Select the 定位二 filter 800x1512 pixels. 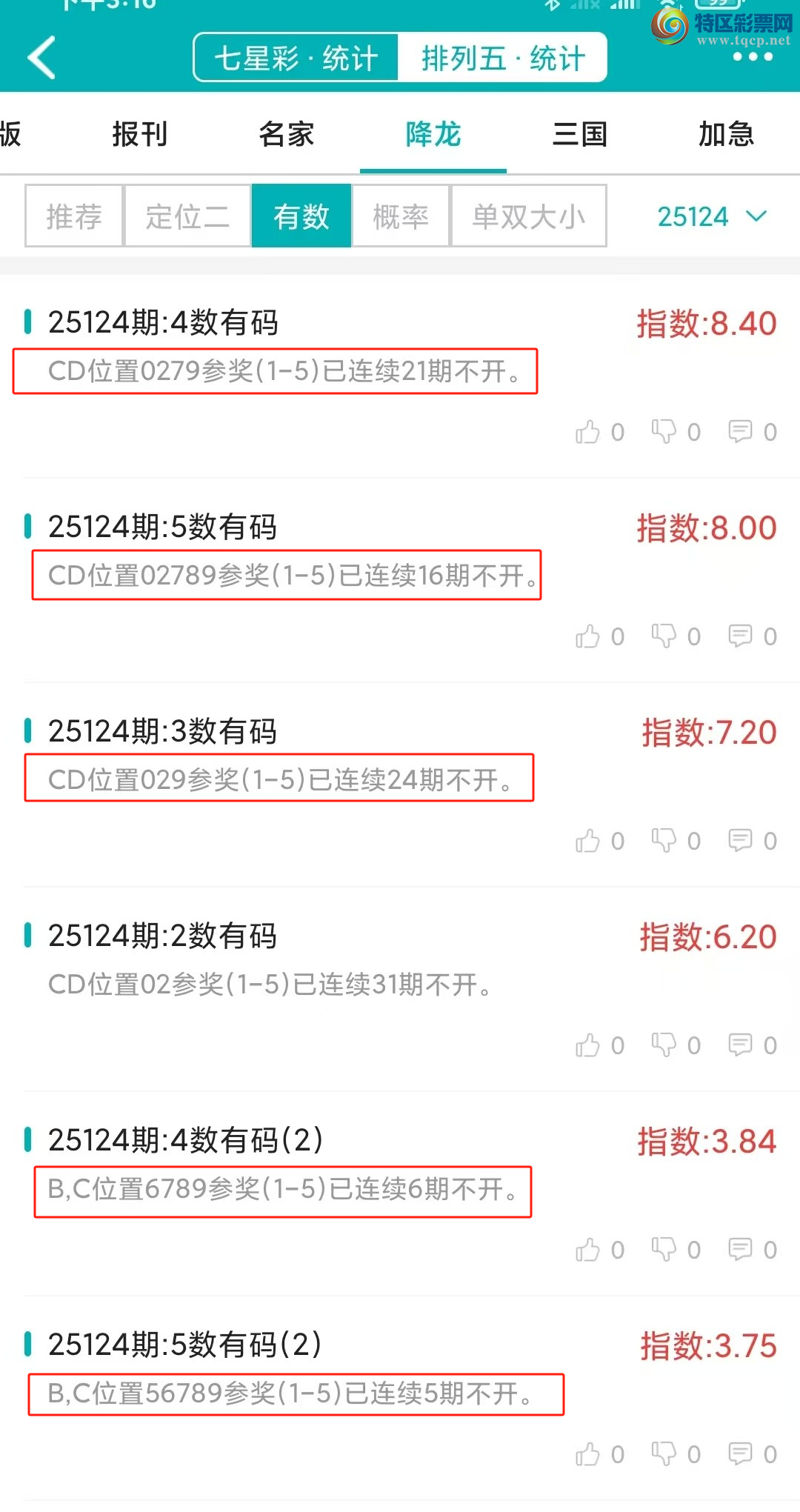coord(187,216)
